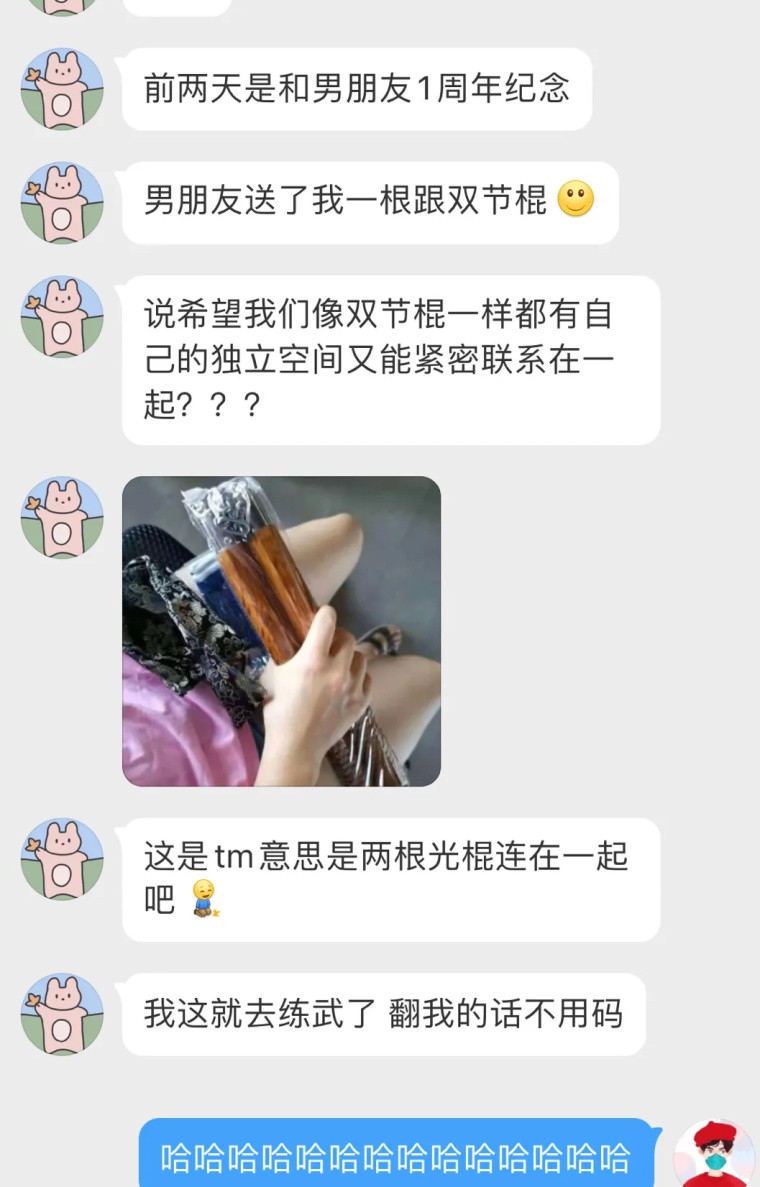Open the nunchaku photo sent in the chat
Viewport: 760px width, 1187px height.
coord(281,631)
